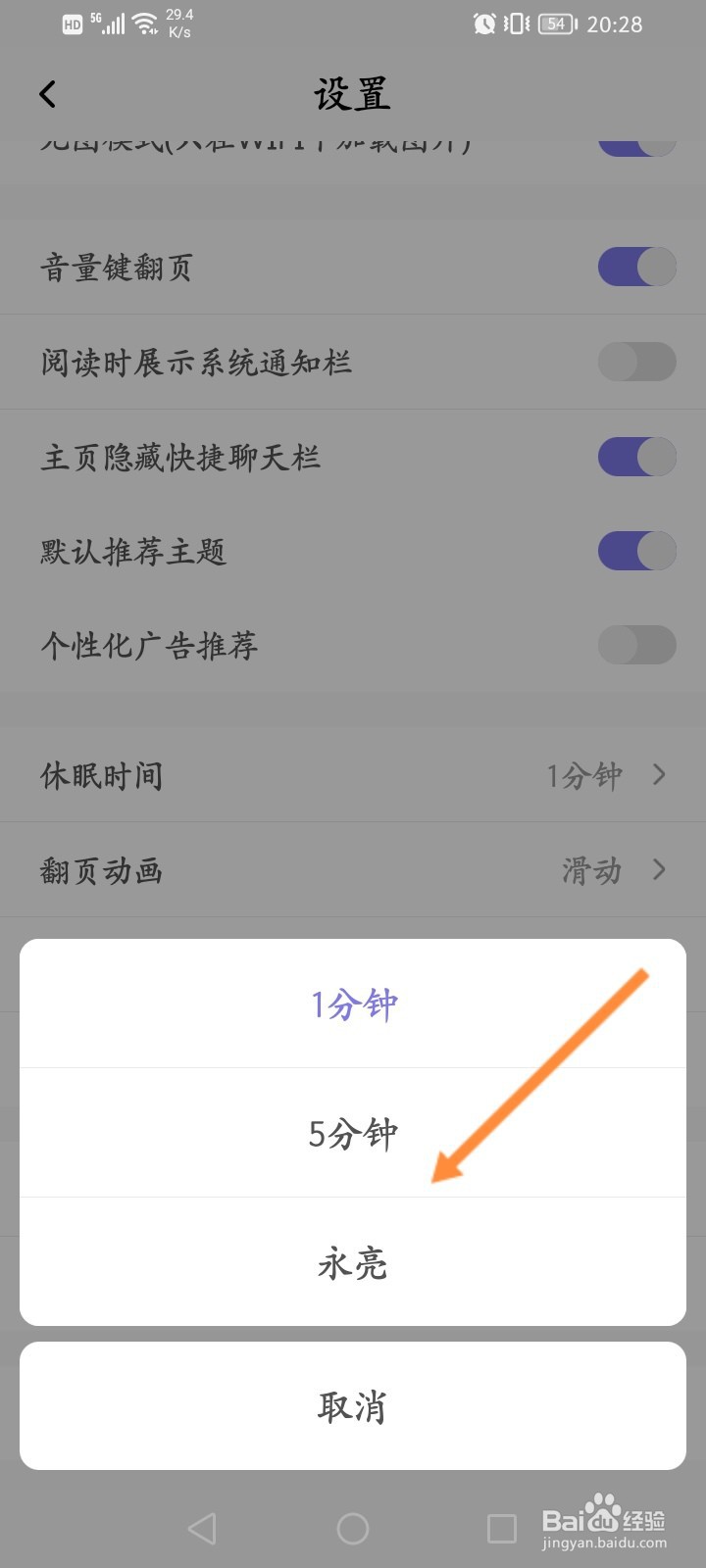This screenshot has height=1568, width=706.
Task: Disable the 默认推荐主题 switch
Action: [636, 552]
